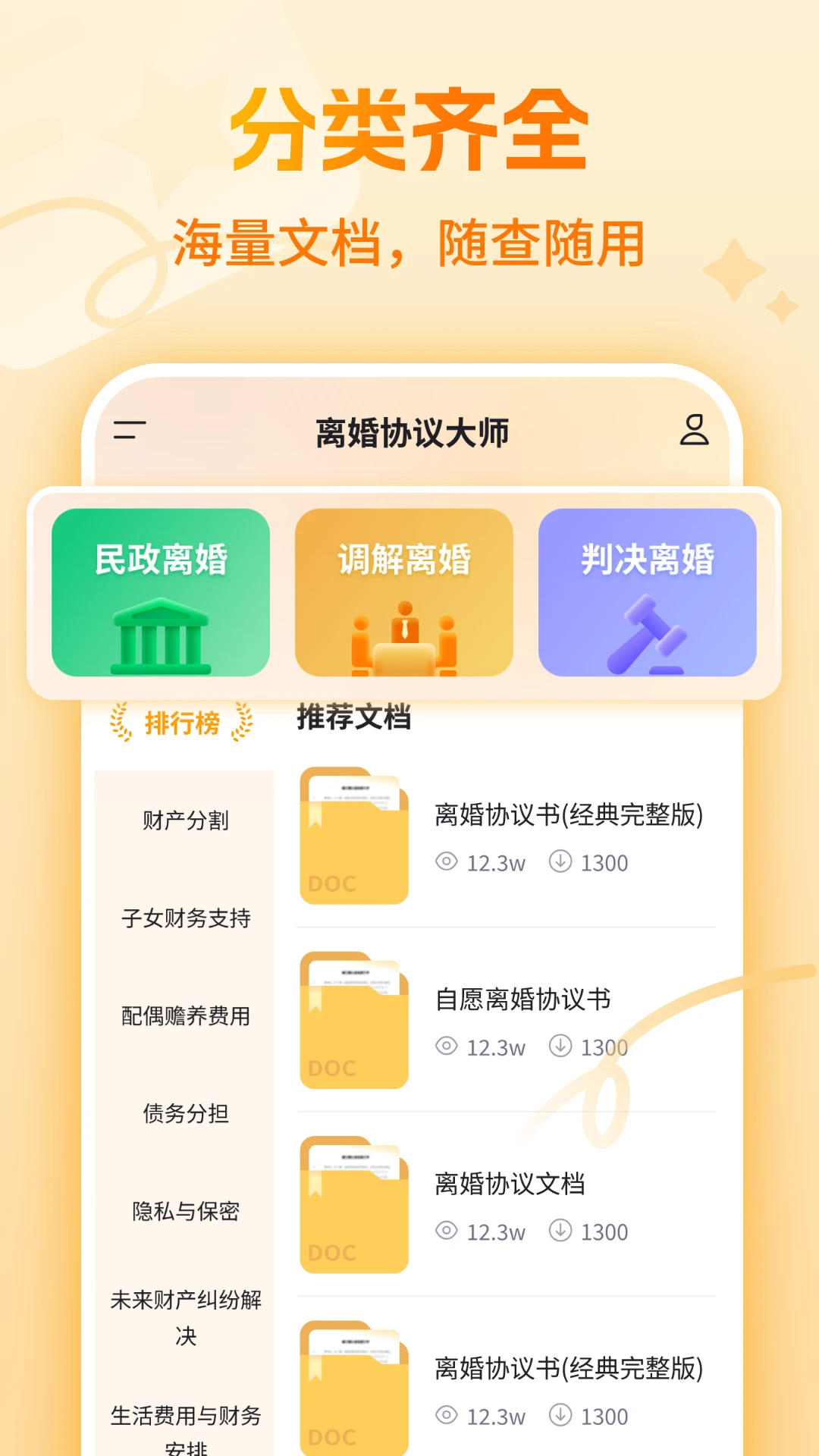Screen dimensions: 819x1456
Task: Click the view count eye icon for 自愿离婚协议书
Action: click(x=446, y=1046)
